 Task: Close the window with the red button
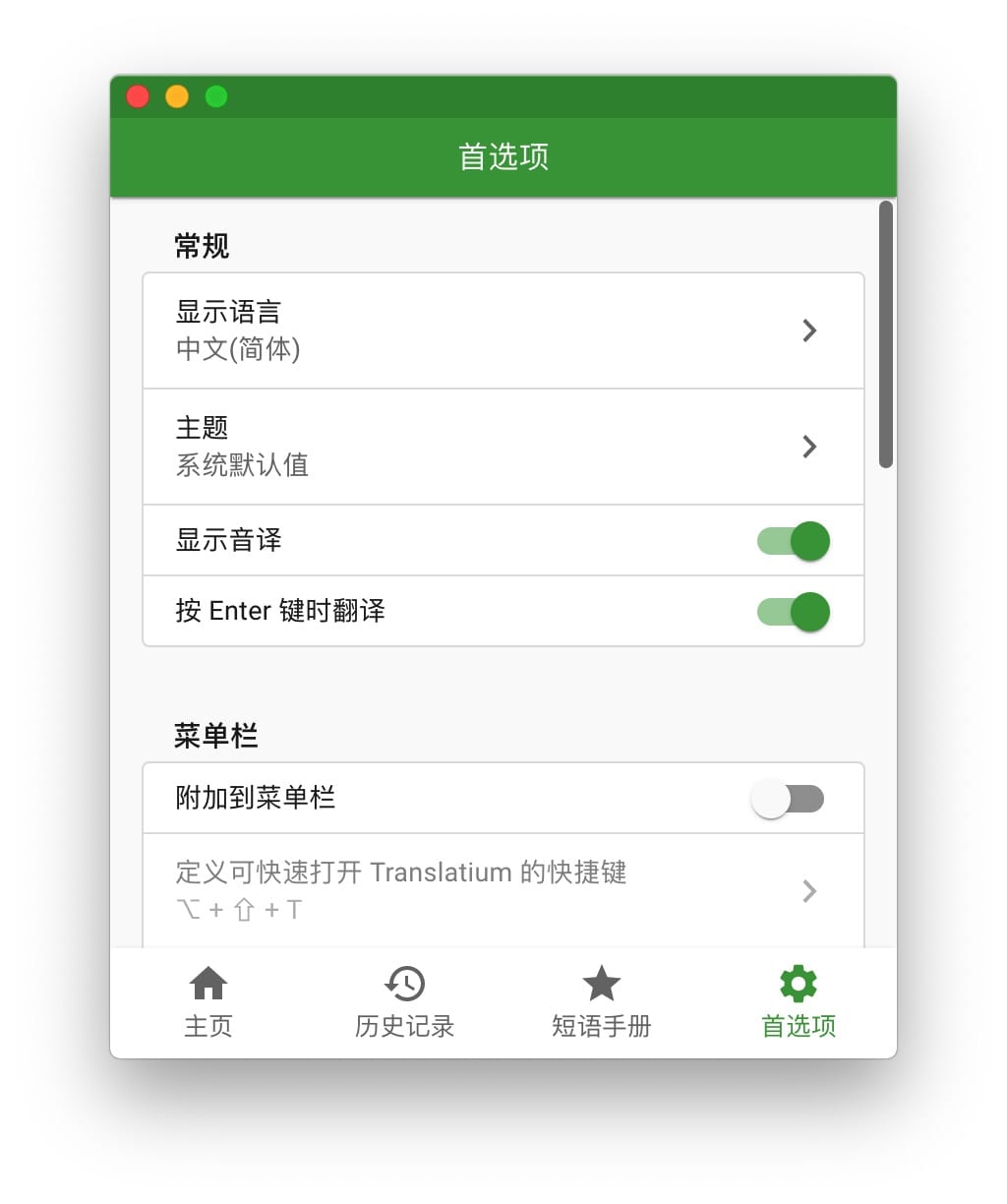(138, 96)
